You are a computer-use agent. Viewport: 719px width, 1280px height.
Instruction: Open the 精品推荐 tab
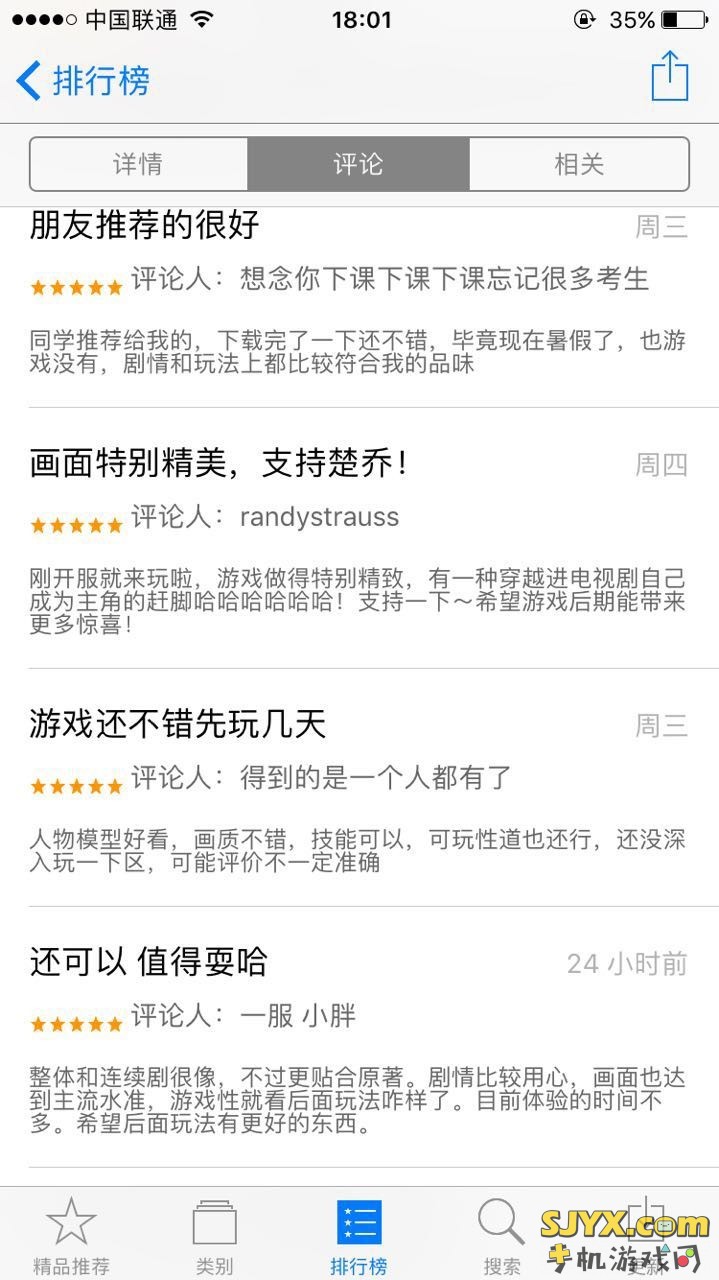pyautogui.click(x=71, y=1236)
